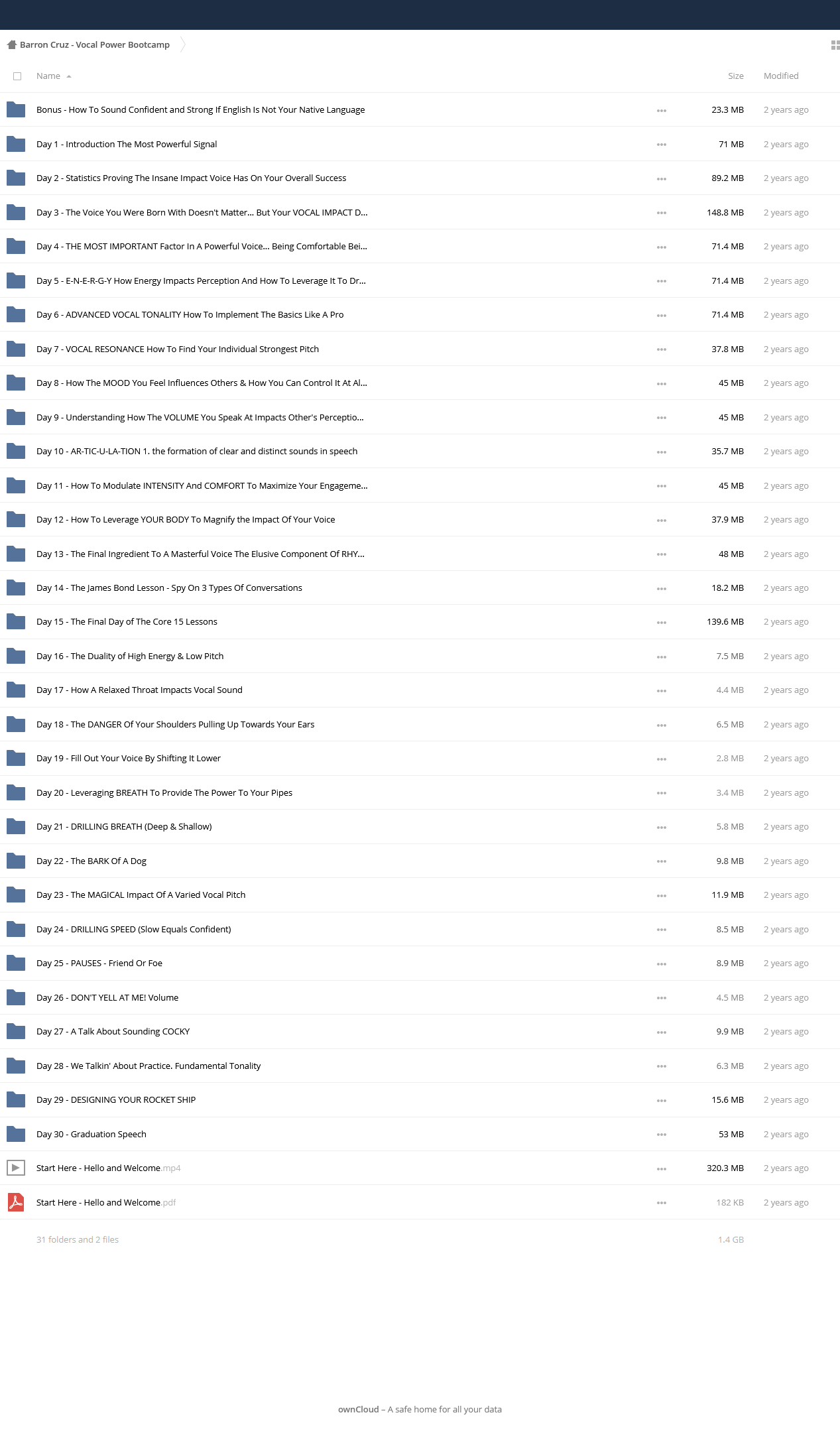This screenshot has width=840, height=1429.
Task: Open the Bonus native language folder
Action: [200, 110]
